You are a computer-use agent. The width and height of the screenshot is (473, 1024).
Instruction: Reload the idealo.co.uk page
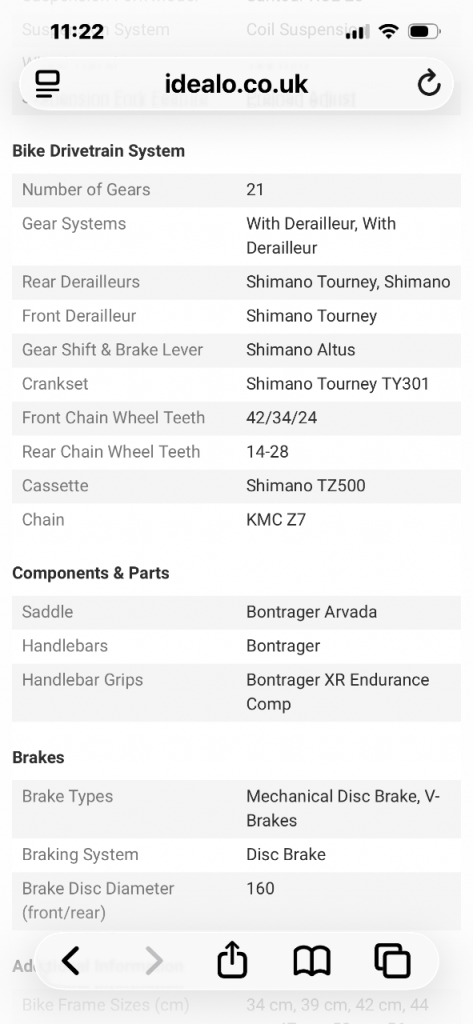(429, 83)
